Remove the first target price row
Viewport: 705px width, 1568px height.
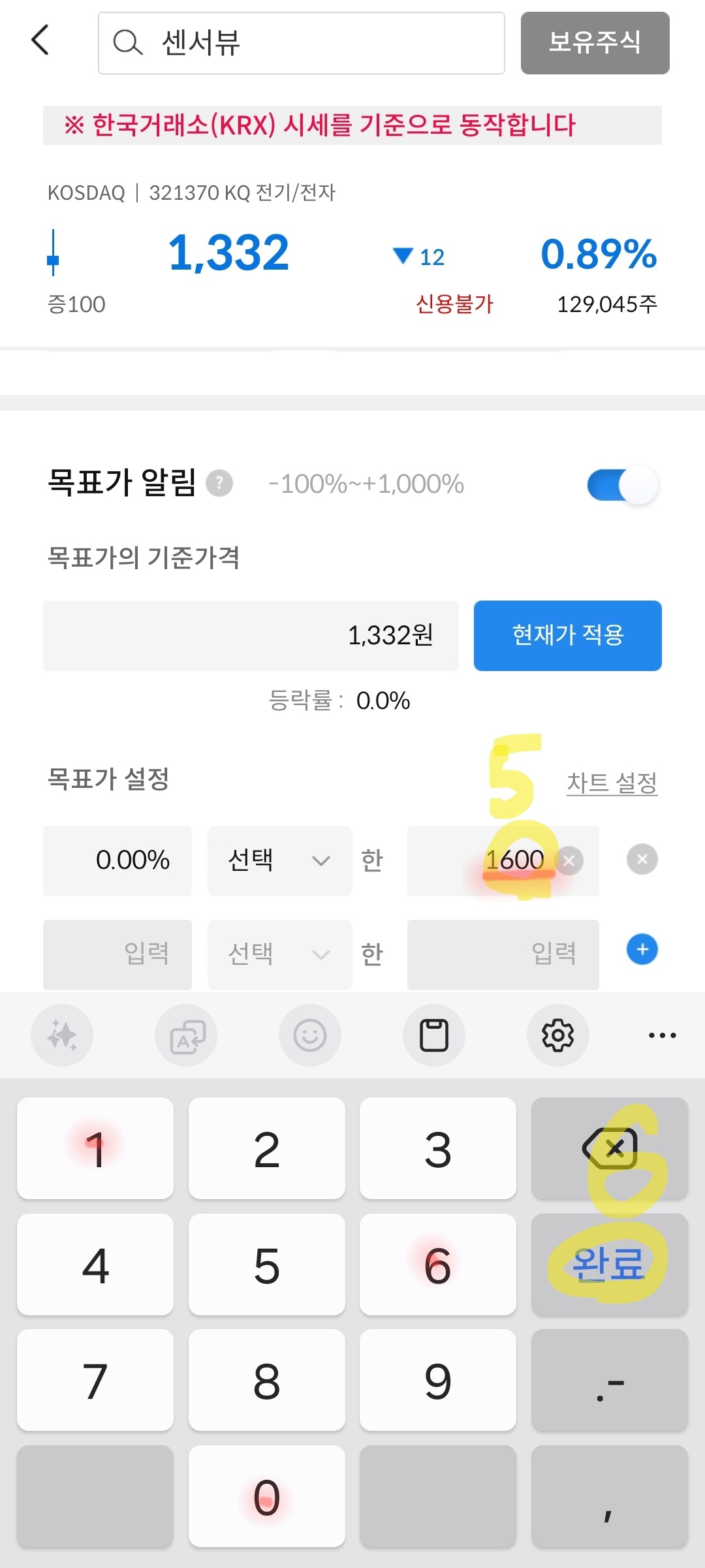(641, 859)
